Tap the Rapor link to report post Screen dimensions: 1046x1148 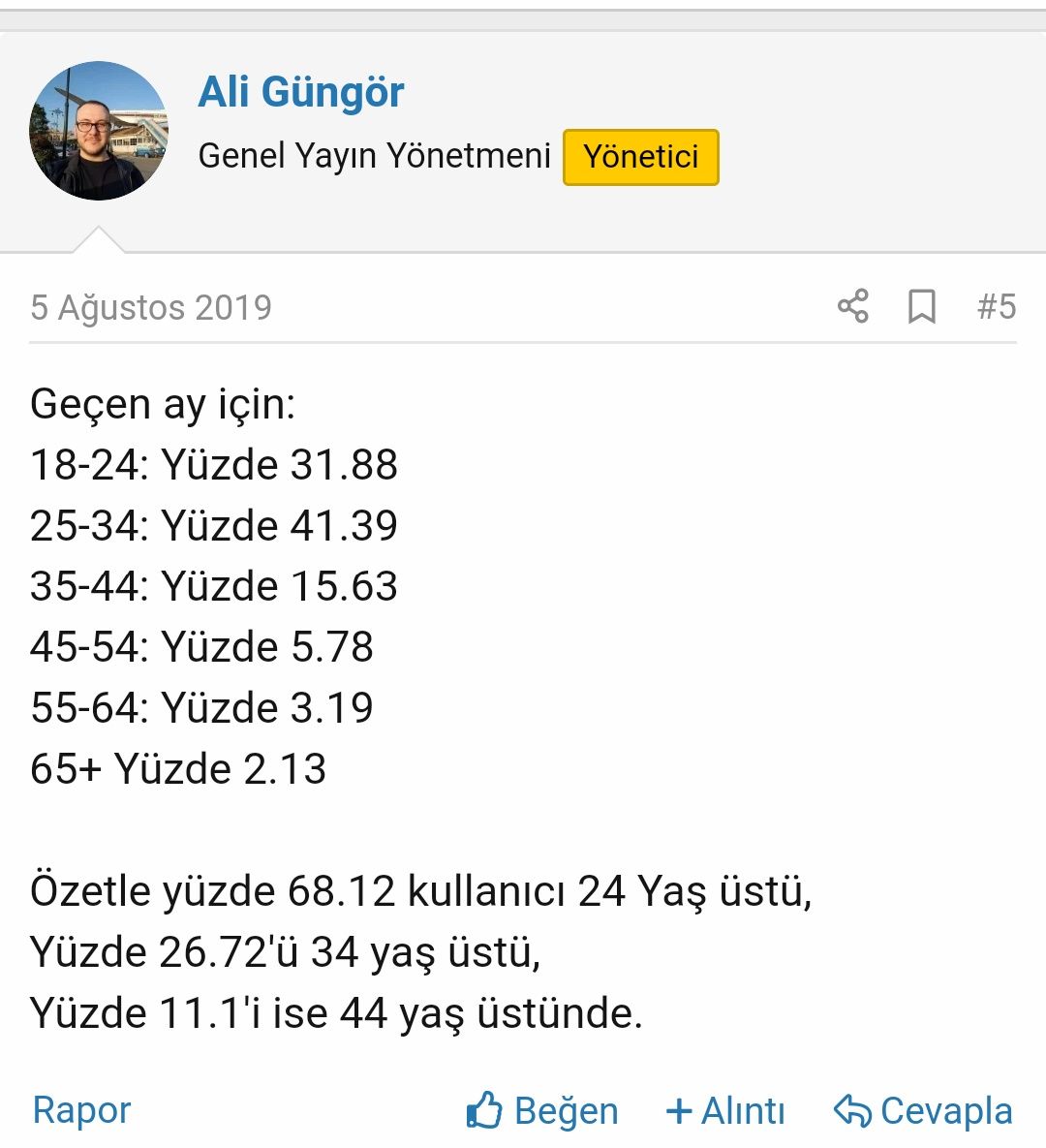81,1110
